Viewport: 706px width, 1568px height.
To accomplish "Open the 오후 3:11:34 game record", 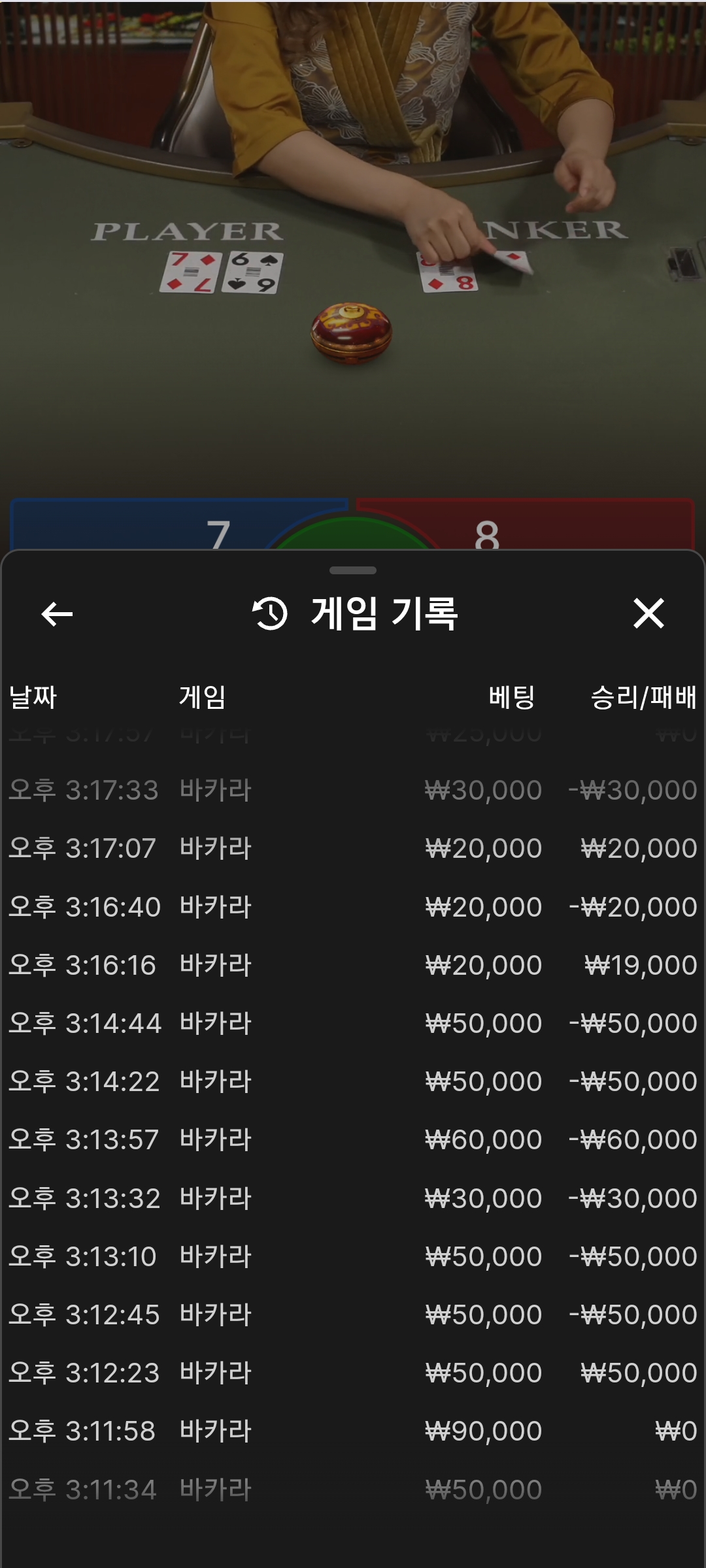I will (x=353, y=1490).
